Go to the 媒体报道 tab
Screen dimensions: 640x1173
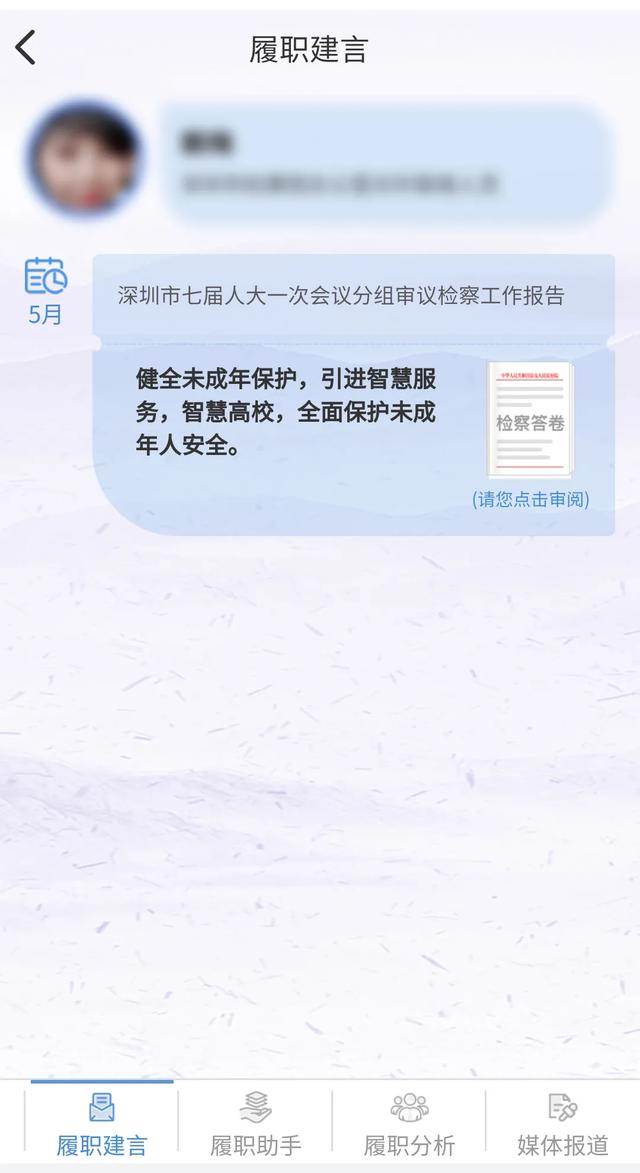coord(563,1124)
